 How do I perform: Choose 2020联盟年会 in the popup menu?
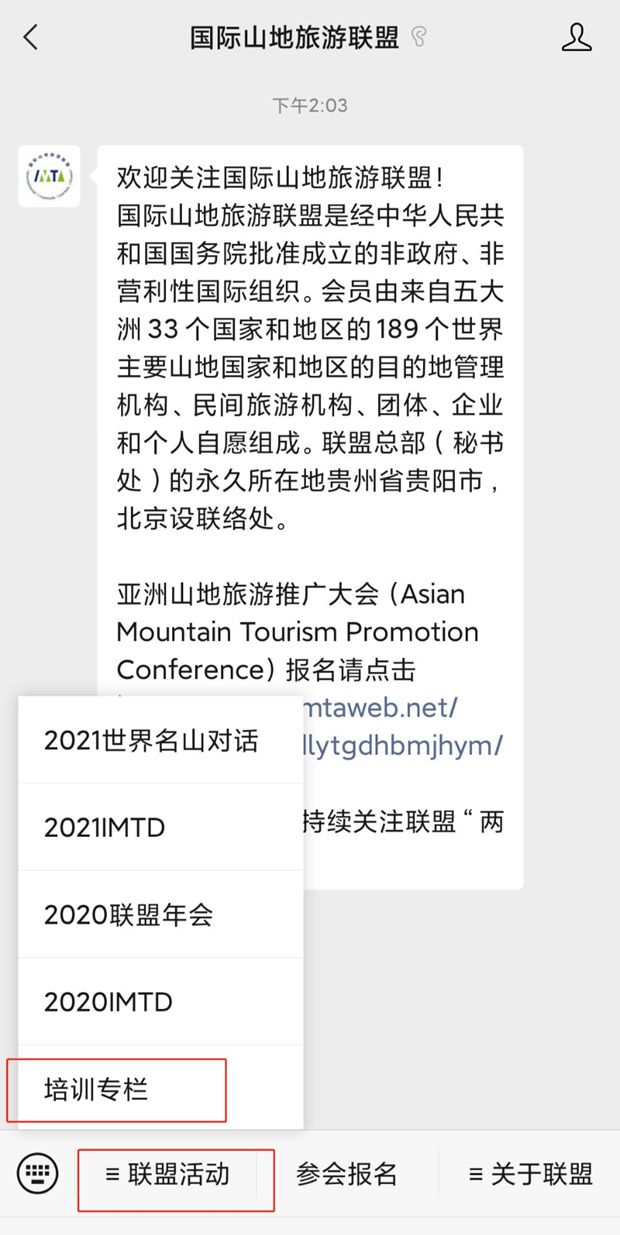(128, 914)
